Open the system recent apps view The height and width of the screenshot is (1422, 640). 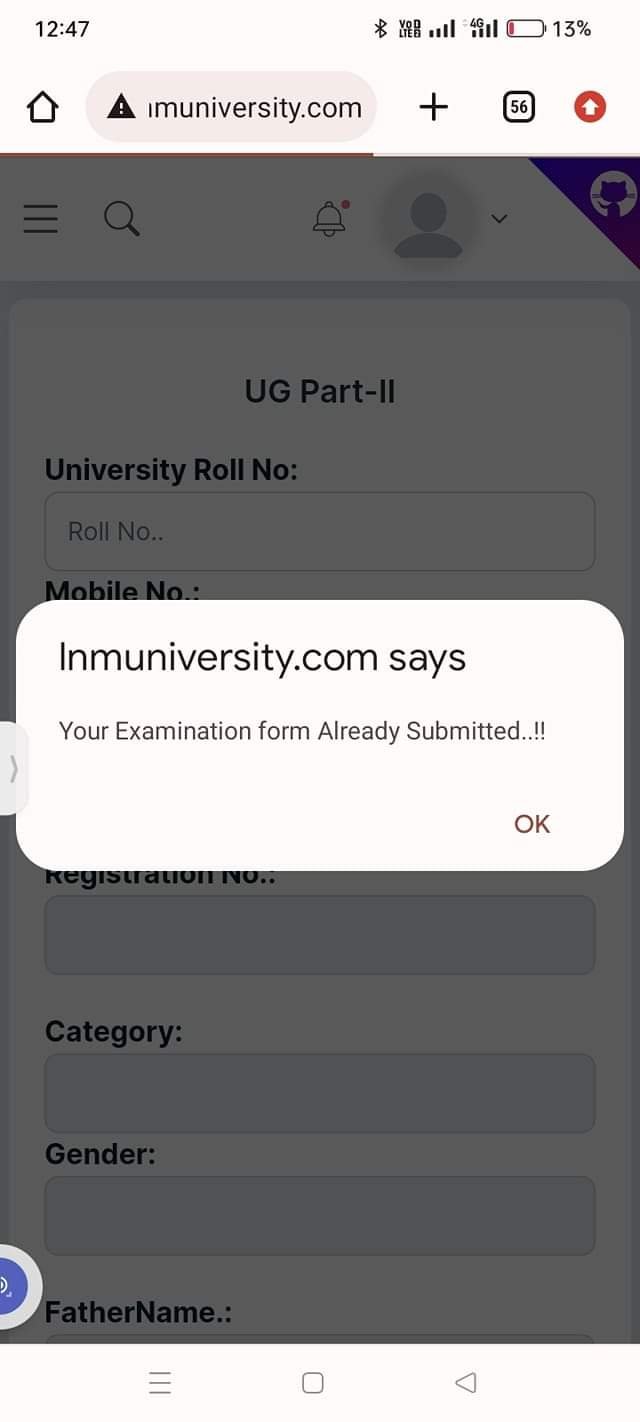point(160,1383)
